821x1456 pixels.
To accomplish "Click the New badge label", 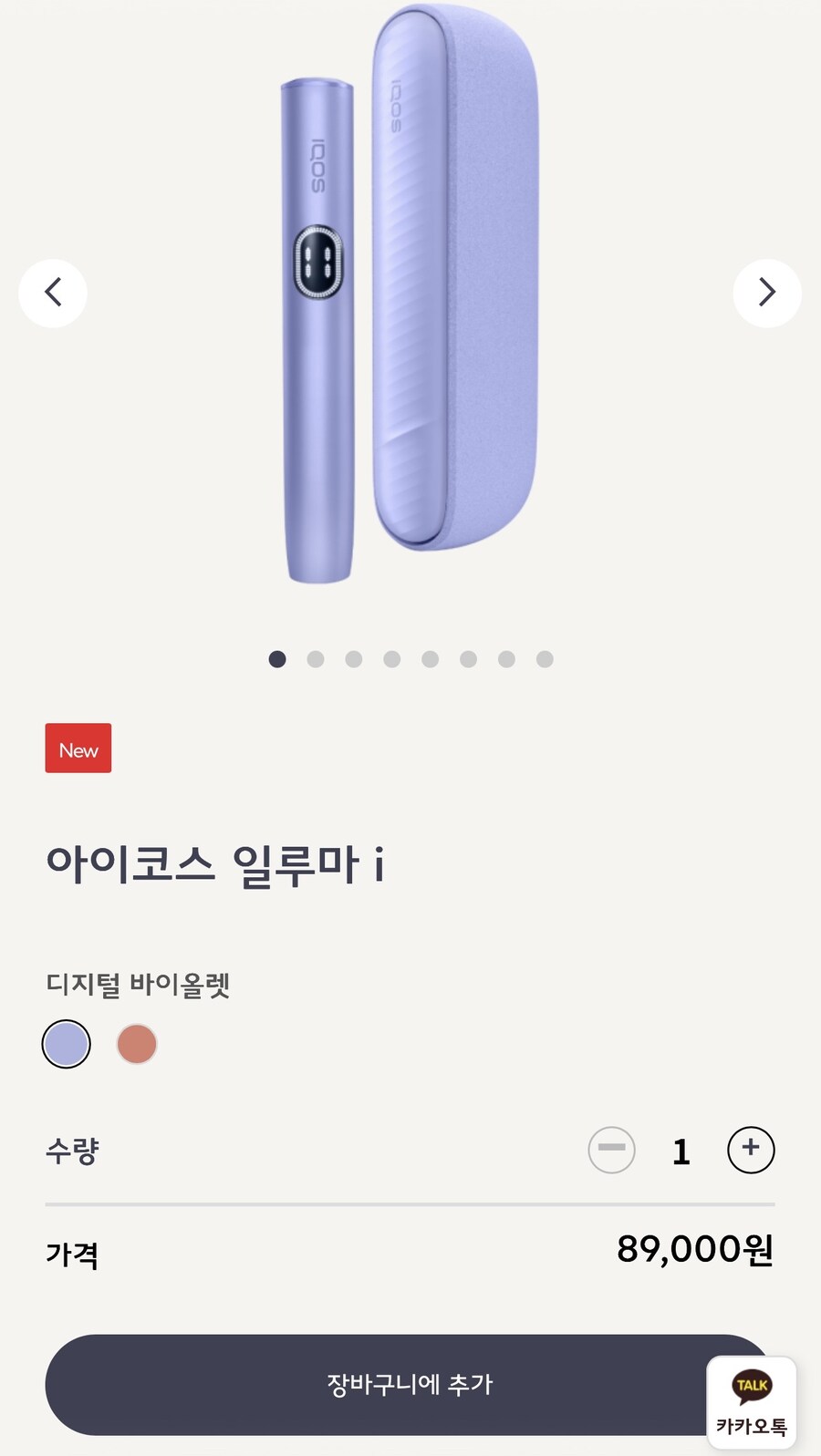I will [x=78, y=749].
